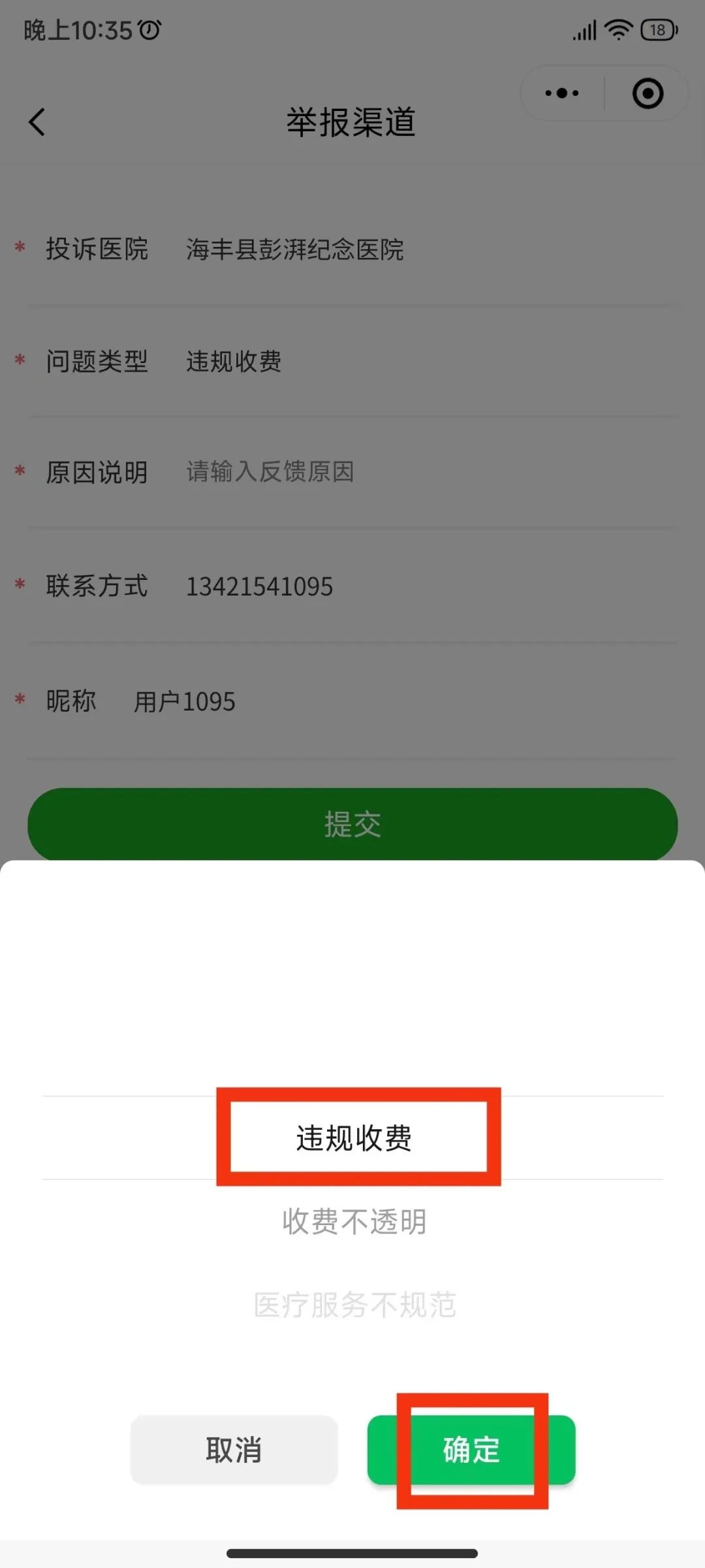The image size is (705, 1568).
Task: Go back from 举报渠道 page
Action: coord(37,122)
